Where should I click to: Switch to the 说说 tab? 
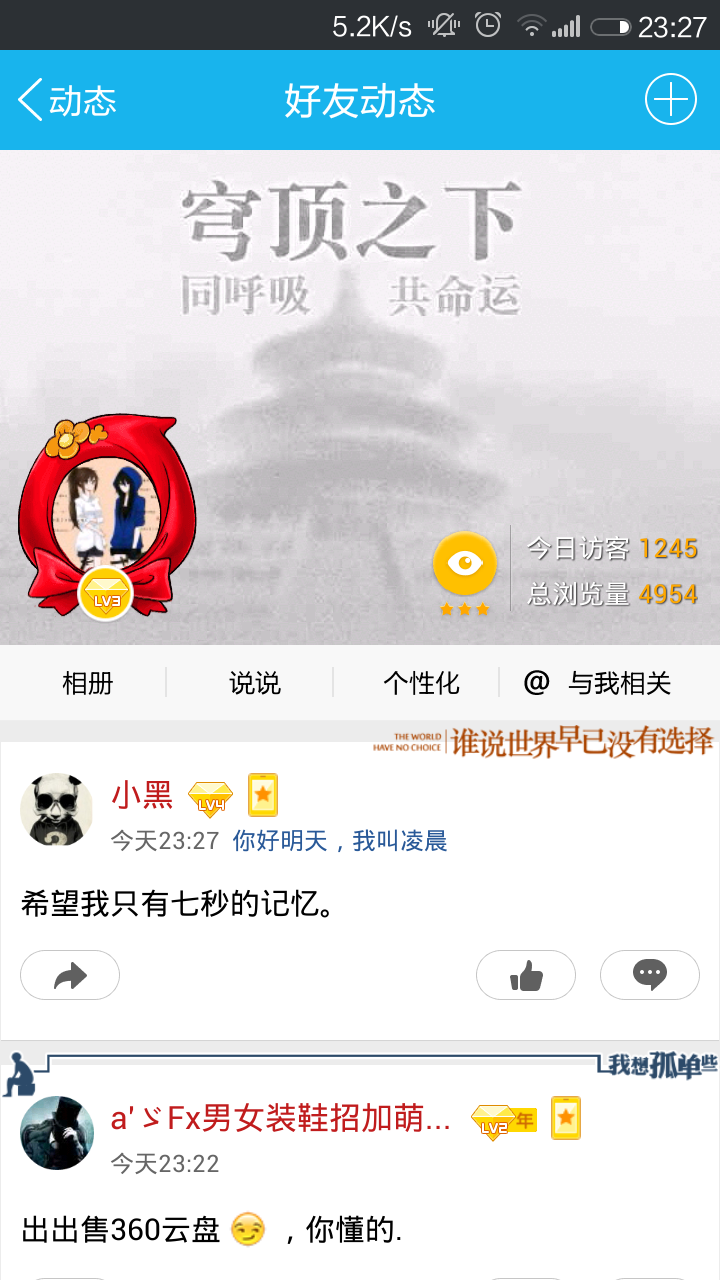click(254, 683)
